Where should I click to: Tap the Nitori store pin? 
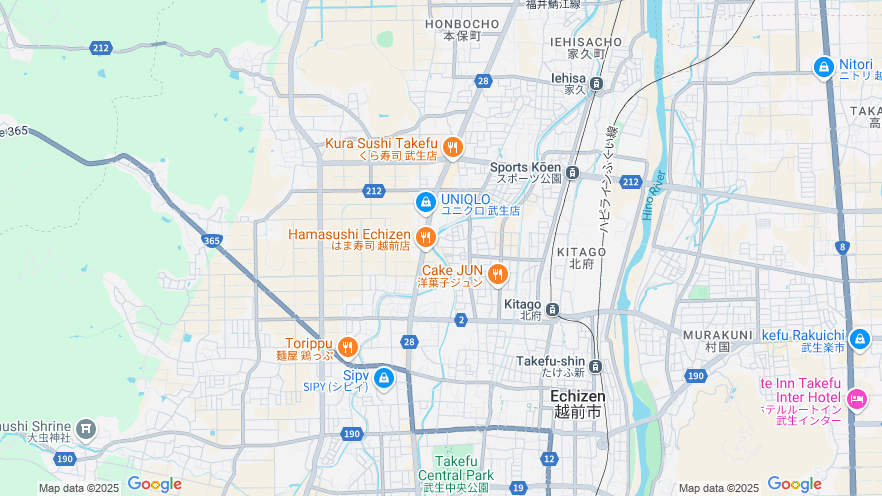point(823,67)
